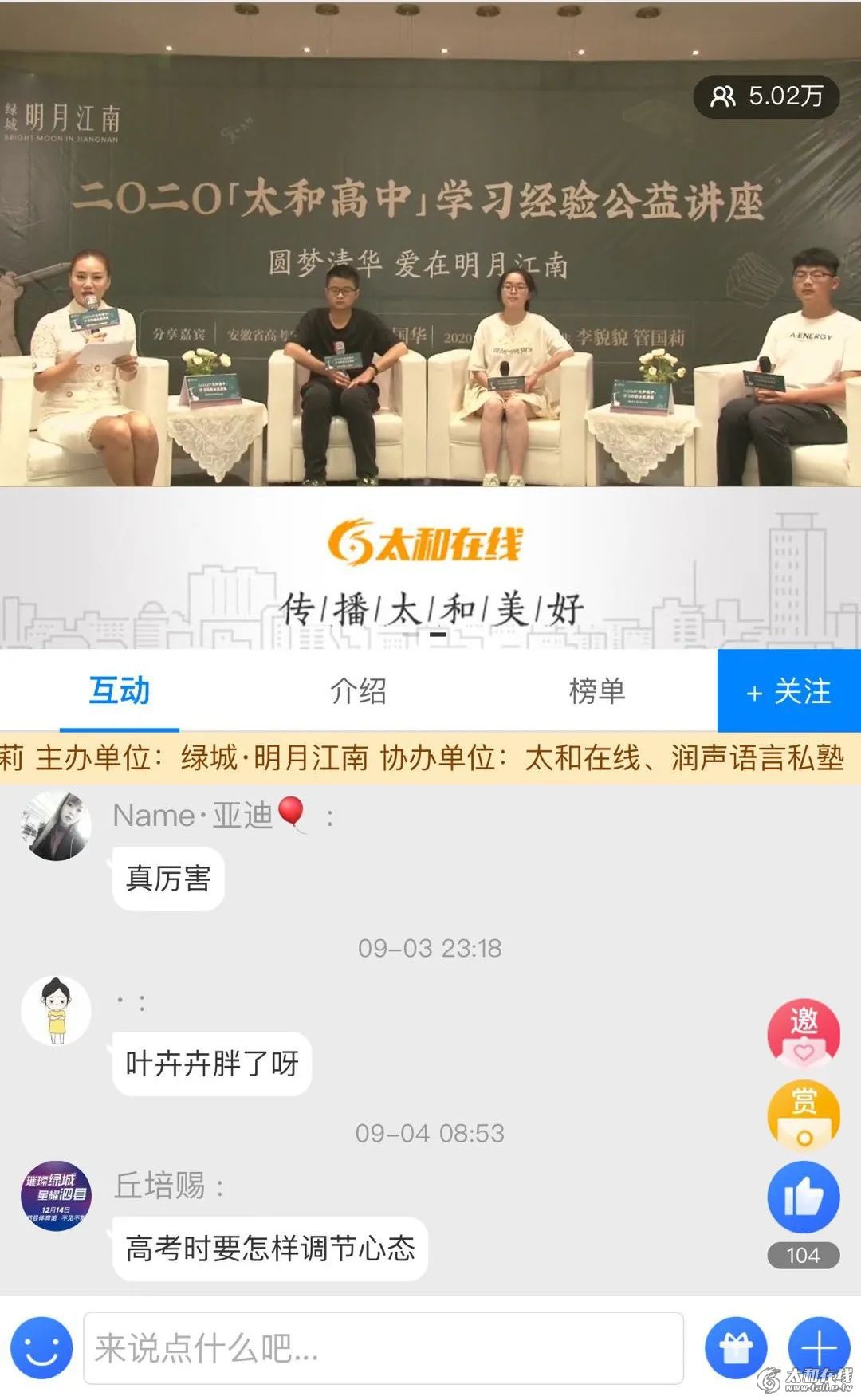Tap the yellow 赏 reward button
Viewport: 861px width, 1400px height.
[x=803, y=1115]
